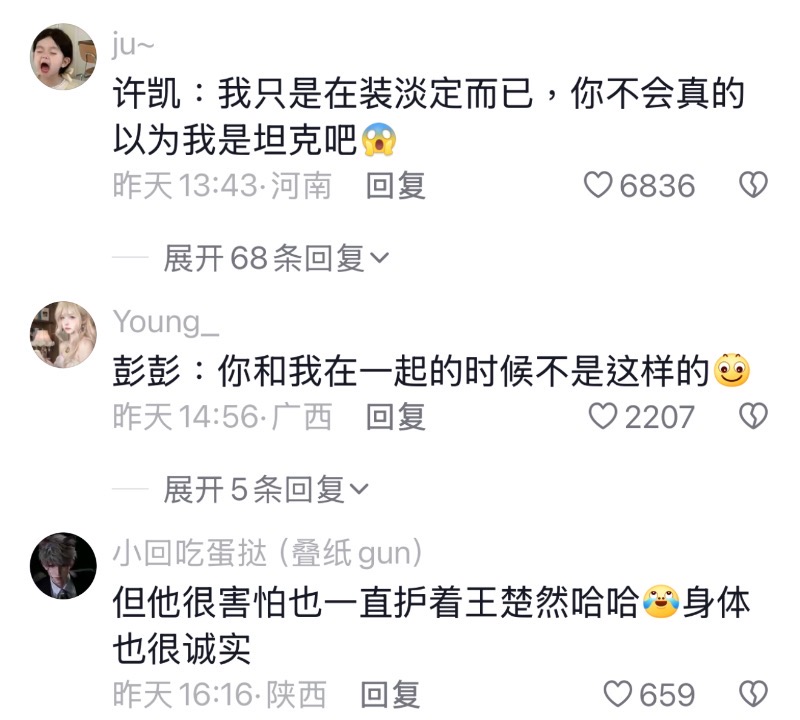Like Young_'s comment about 彭彭
Screen dimensions: 800x720
click(602, 416)
